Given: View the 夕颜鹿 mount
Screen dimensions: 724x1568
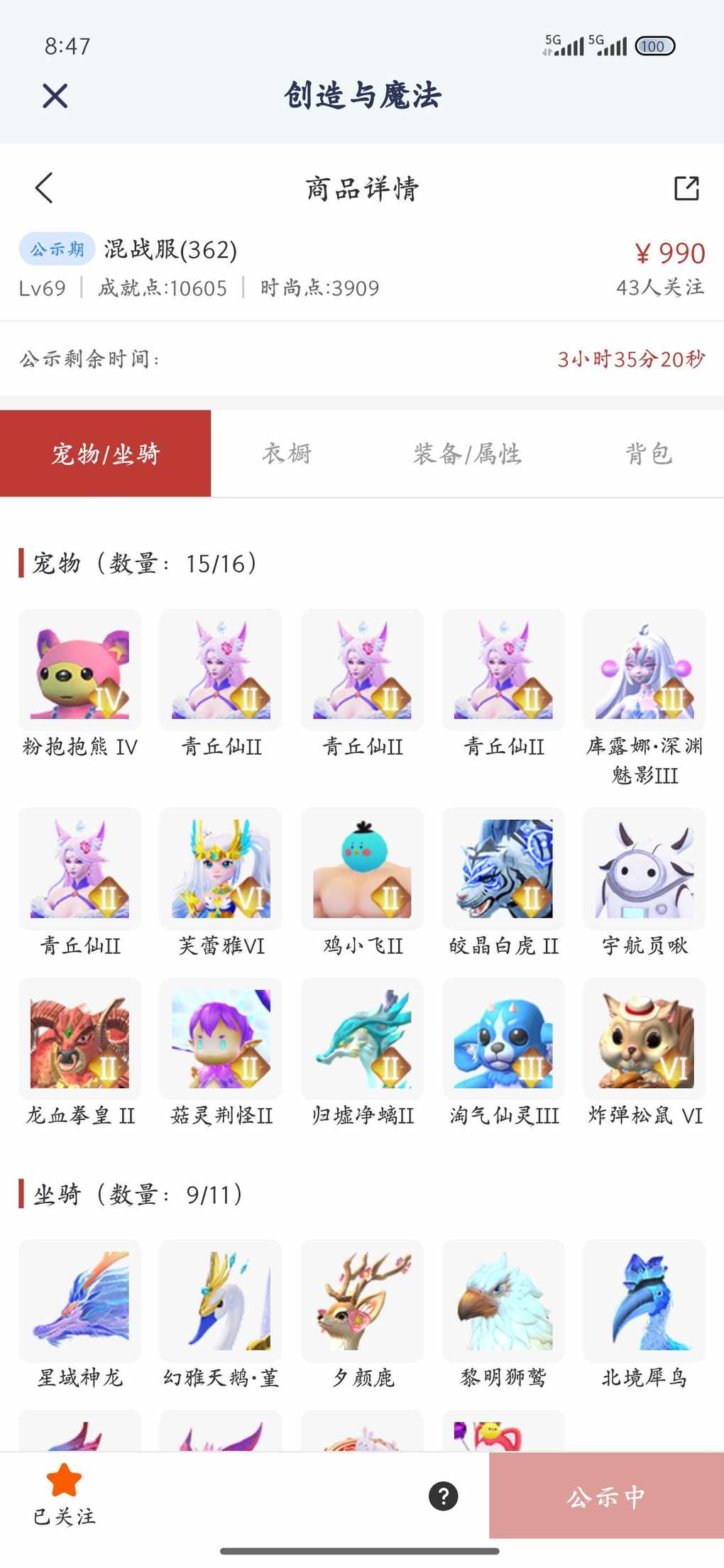Looking at the screenshot, I should 362,1300.
